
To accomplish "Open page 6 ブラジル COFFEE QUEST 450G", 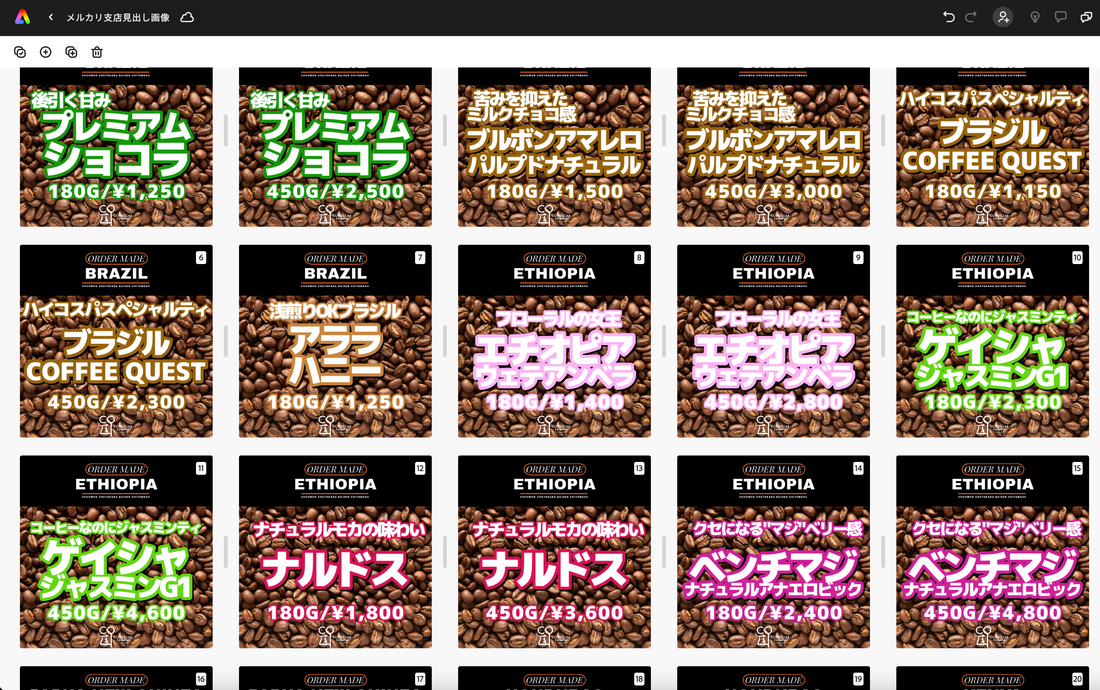I will tap(116, 341).
